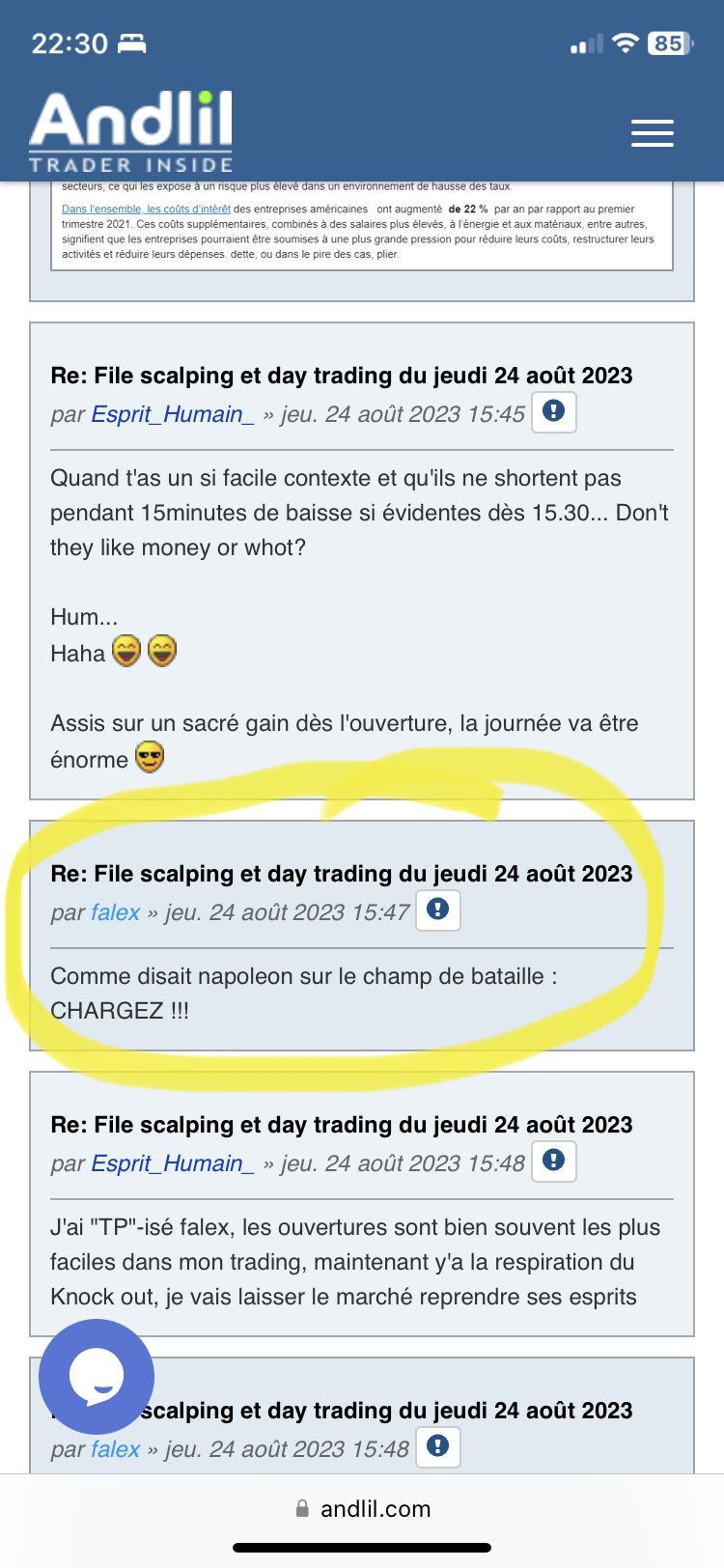Report the 15:45 post by Esprit_Humain_
The height and width of the screenshot is (1568, 724).
pos(554,412)
